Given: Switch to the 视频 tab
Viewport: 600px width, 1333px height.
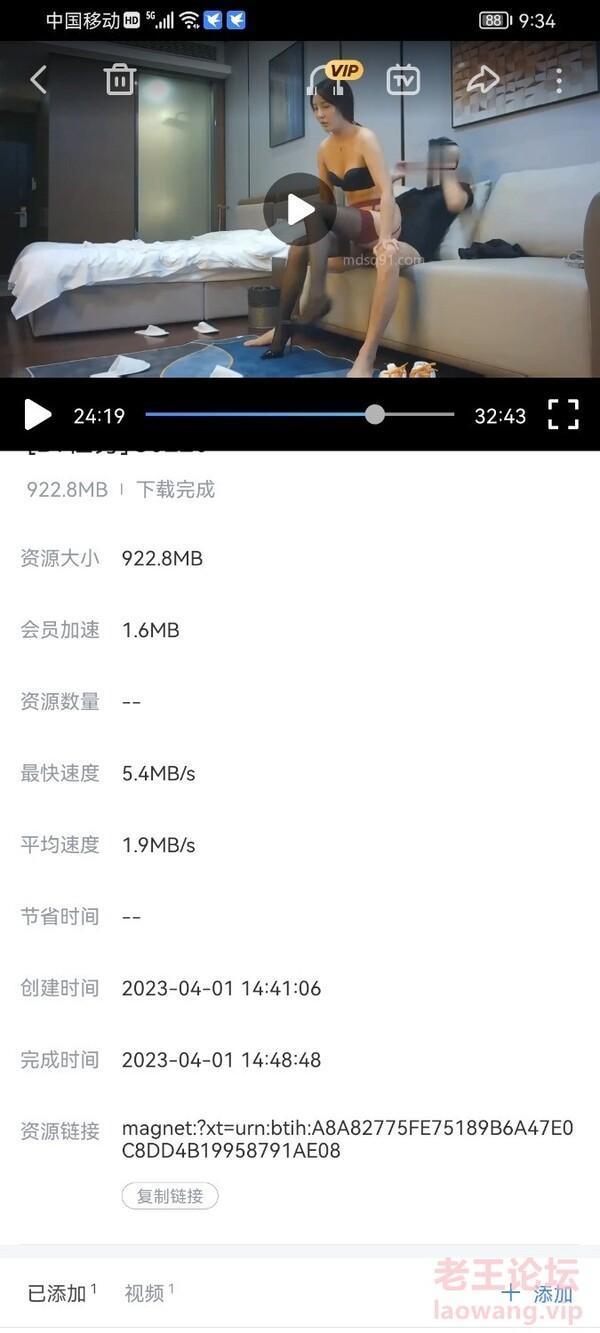Looking at the screenshot, I should coord(145,1293).
